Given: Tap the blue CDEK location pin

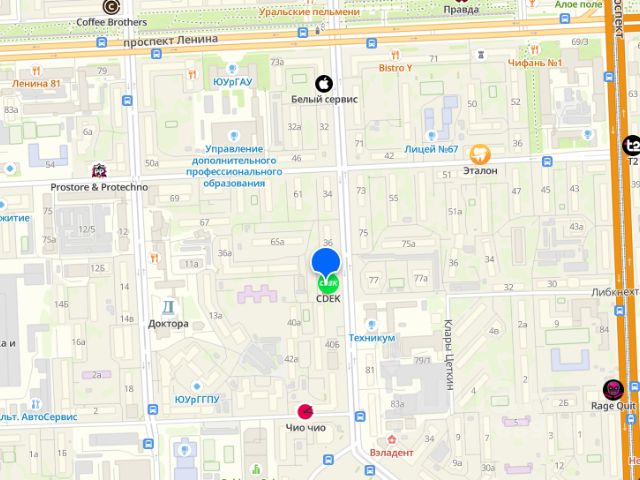Looking at the screenshot, I should [x=326, y=263].
